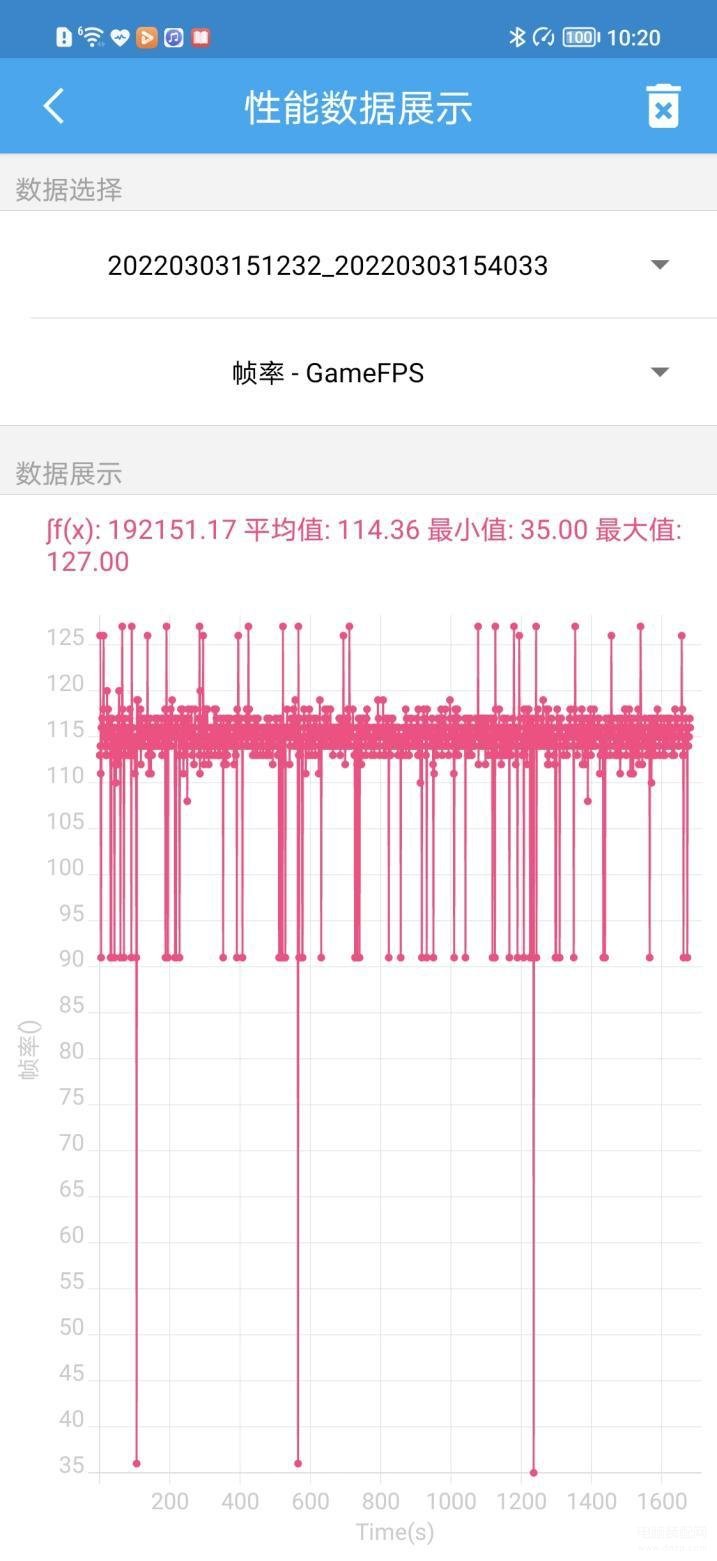Expand the 帧率 - GameFPS metric dropdown
The width and height of the screenshot is (717, 1561).
pos(373,373)
